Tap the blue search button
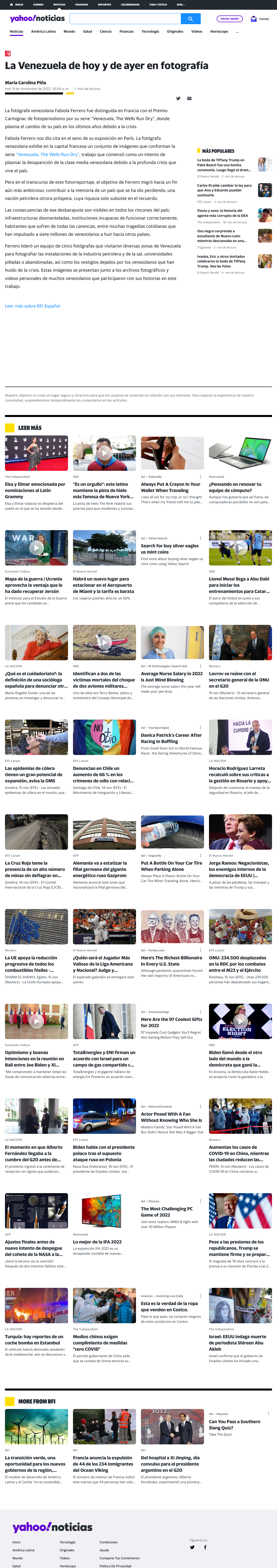The width and height of the screenshot is (277, 1568). pos(191,19)
